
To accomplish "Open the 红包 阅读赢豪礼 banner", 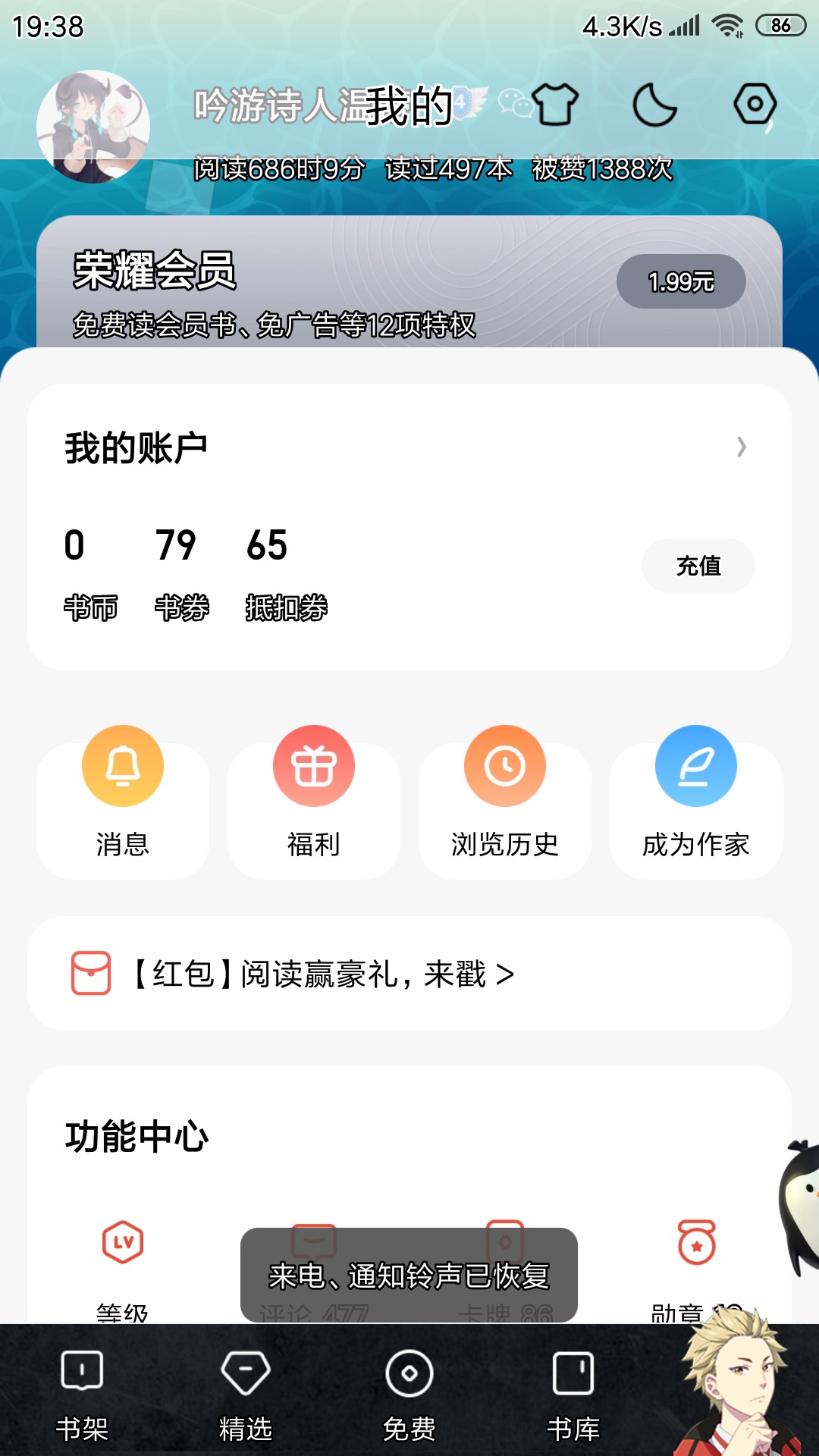I will (x=409, y=973).
